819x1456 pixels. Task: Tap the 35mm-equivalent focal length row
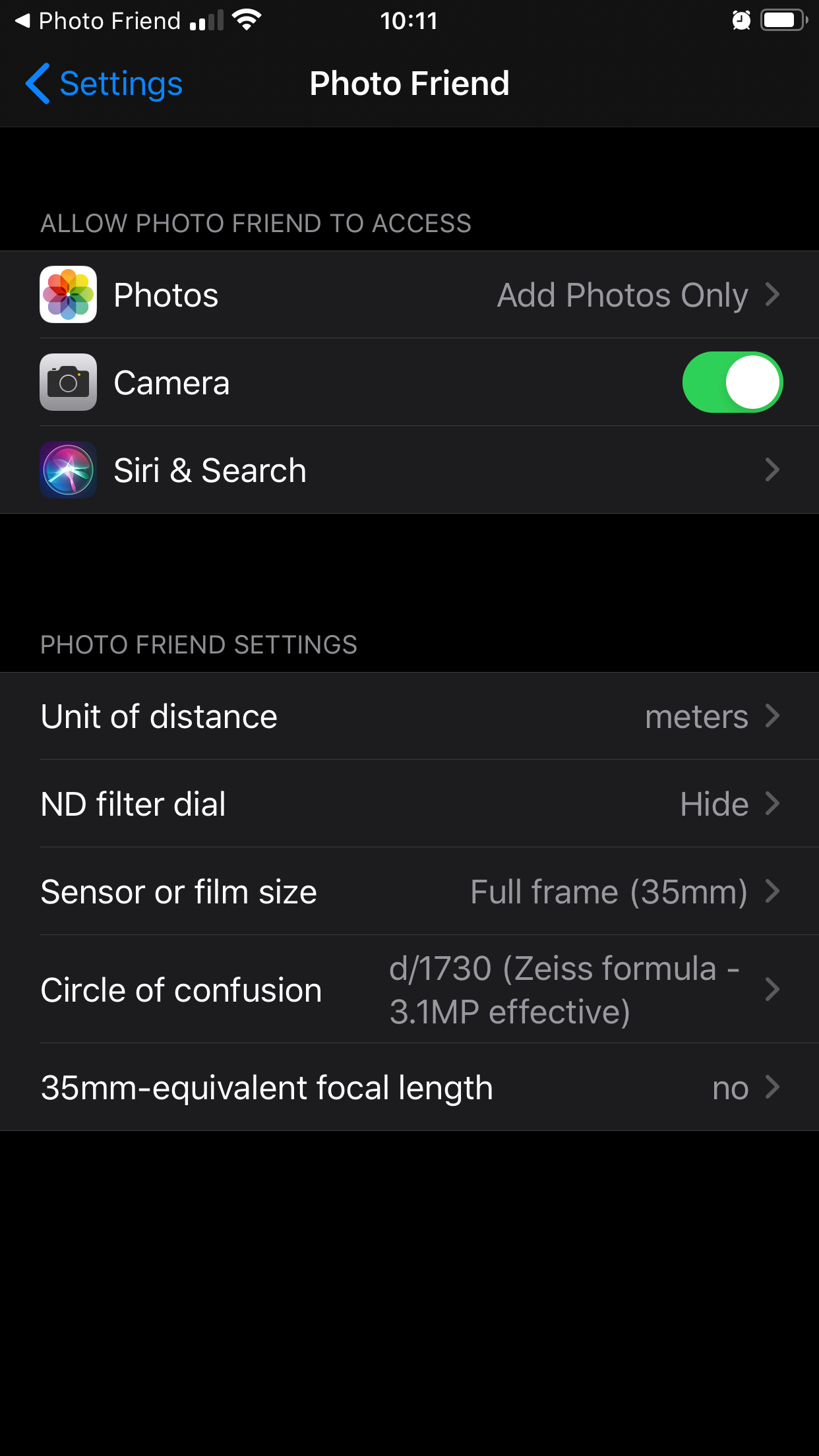click(409, 1087)
